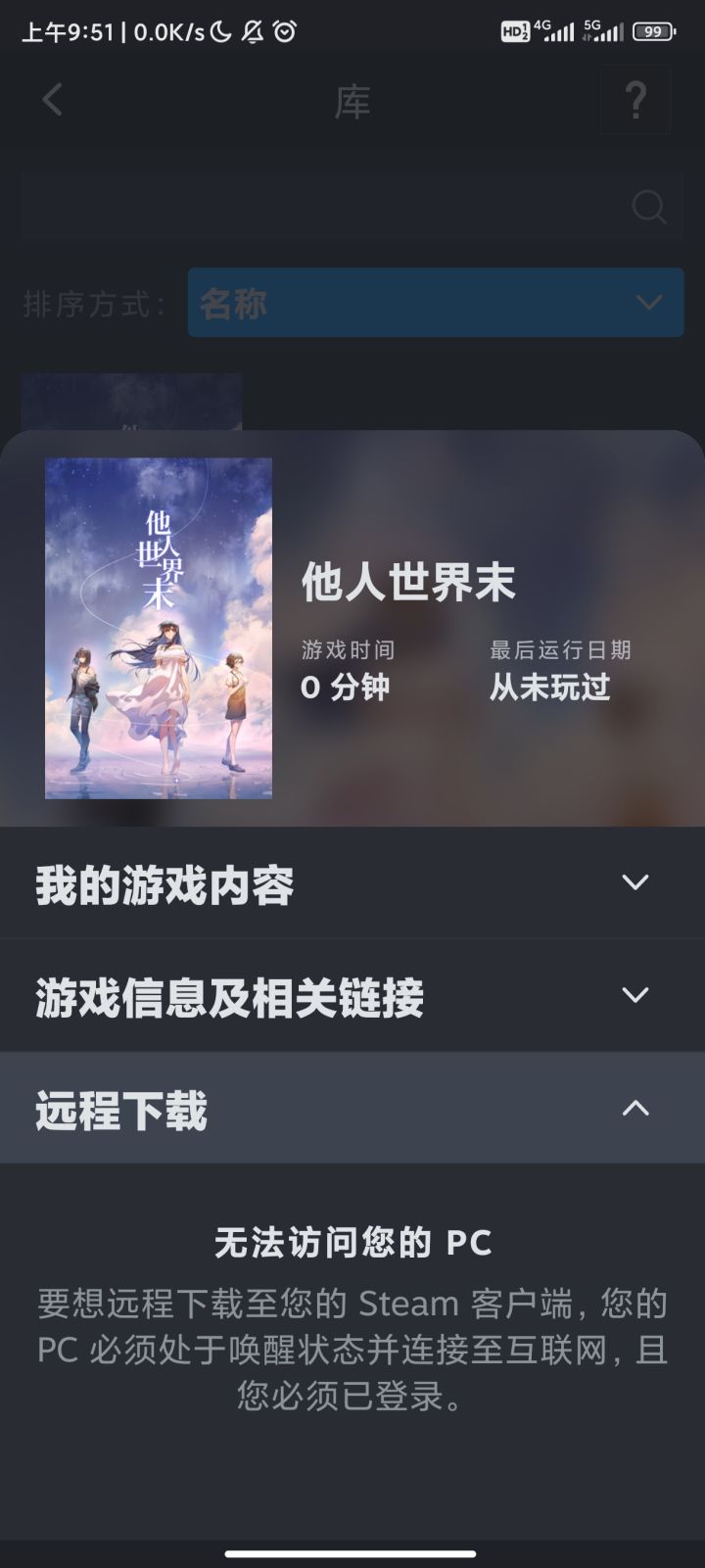705x1568 pixels.
Task: Tap the 他人世界末 game title
Action: pyautogui.click(x=411, y=585)
